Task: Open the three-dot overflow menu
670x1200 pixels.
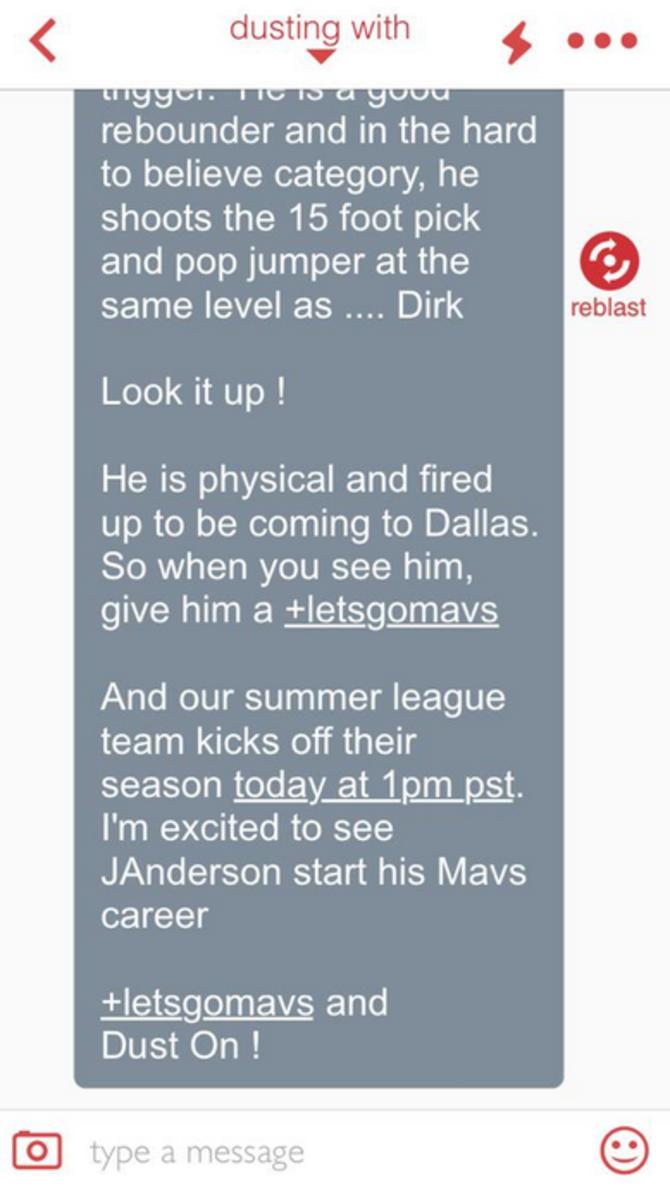Action: coord(602,42)
